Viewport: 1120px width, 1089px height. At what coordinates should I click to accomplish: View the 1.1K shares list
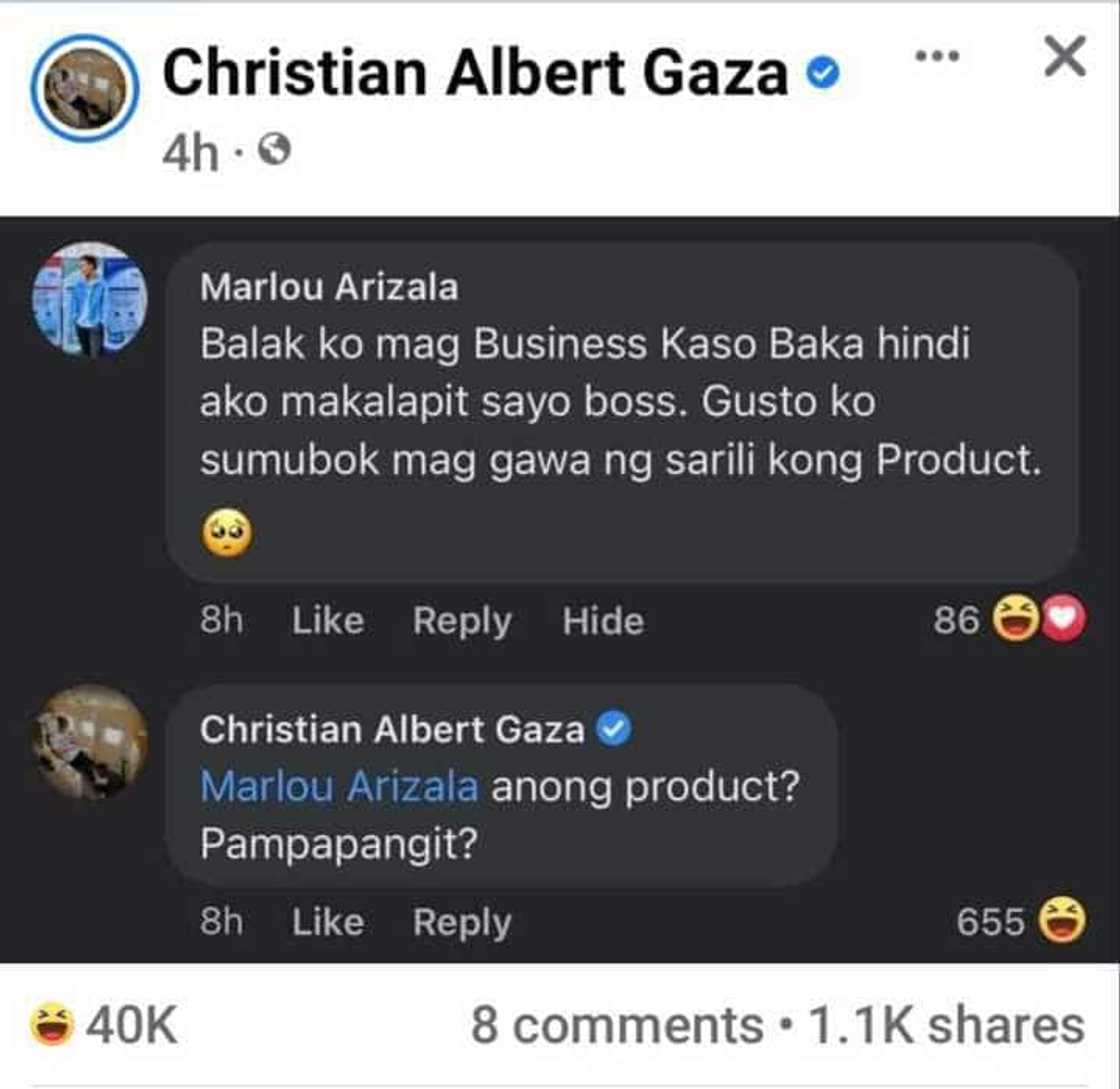click(943, 1025)
